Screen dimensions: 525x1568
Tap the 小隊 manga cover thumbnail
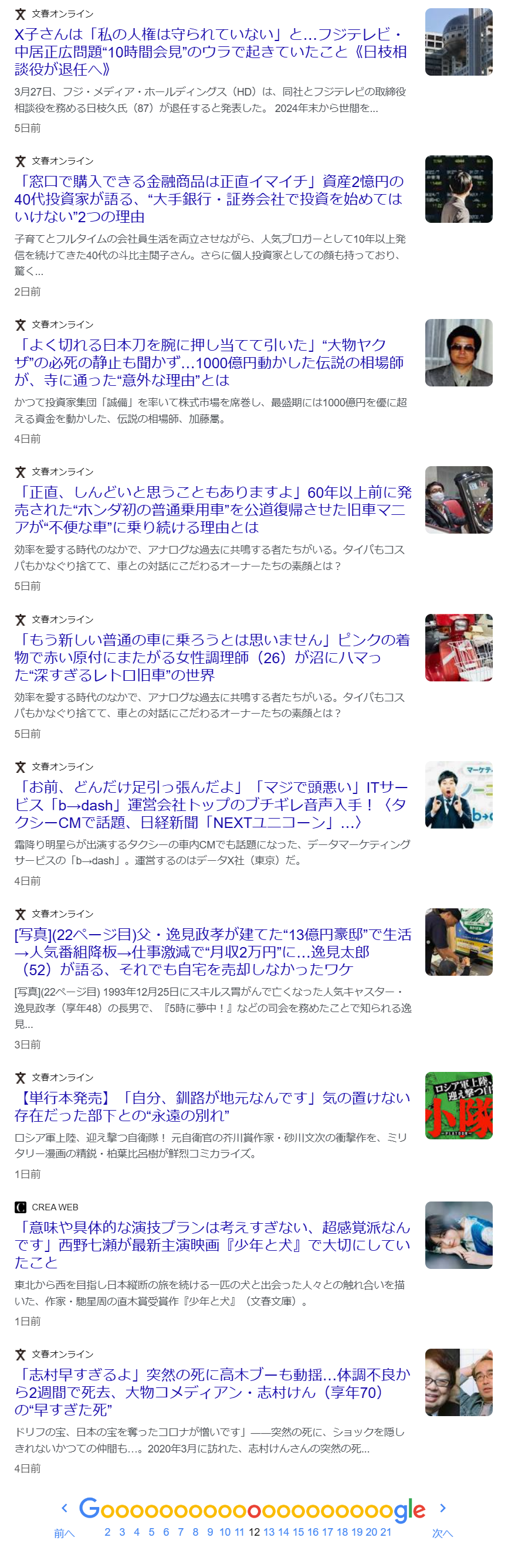(x=459, y=1106)
